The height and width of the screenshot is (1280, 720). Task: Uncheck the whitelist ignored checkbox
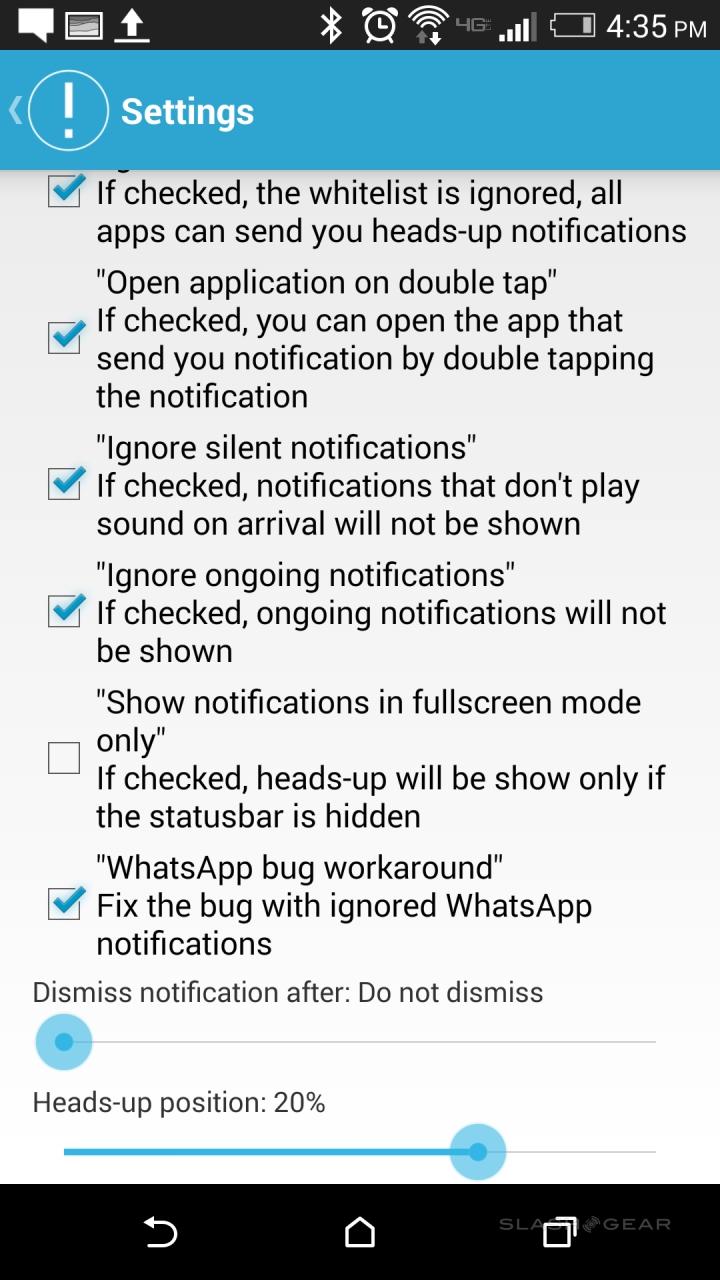click(65, 191)
